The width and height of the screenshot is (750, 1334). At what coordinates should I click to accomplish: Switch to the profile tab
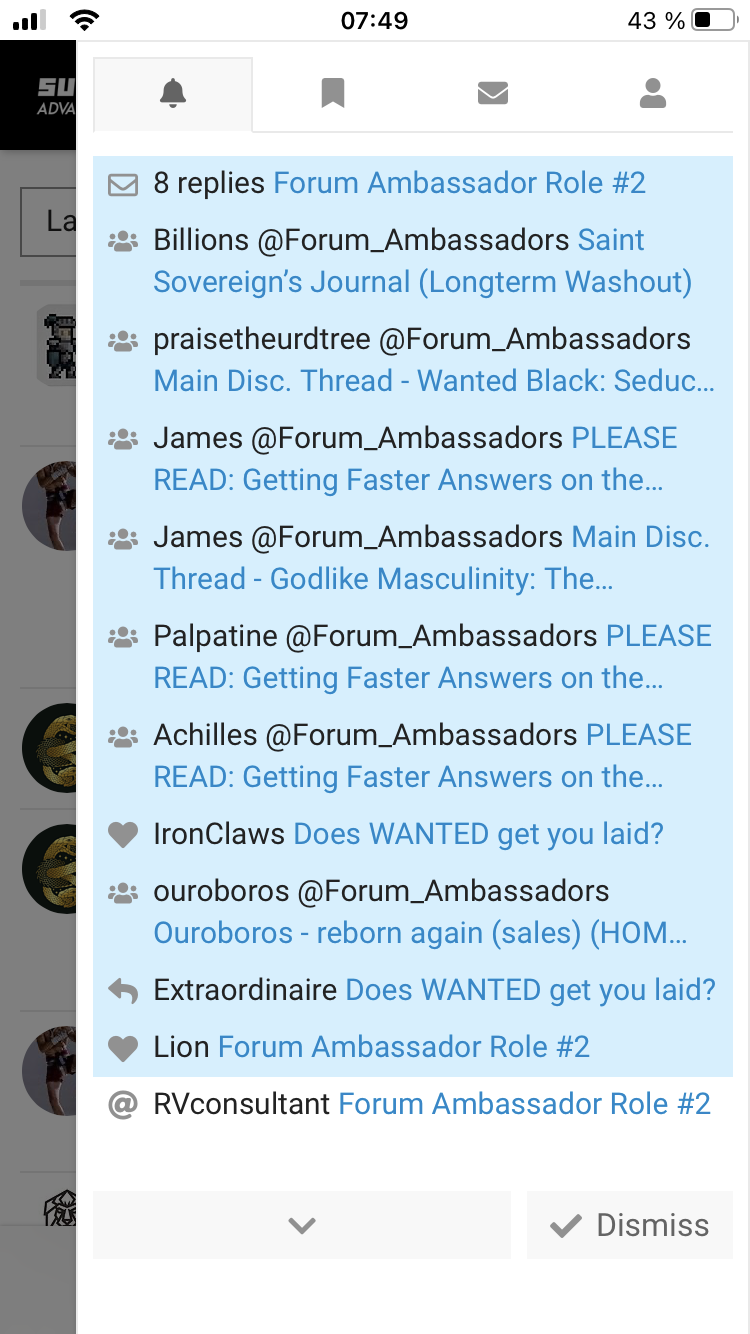tap(653, 94)
